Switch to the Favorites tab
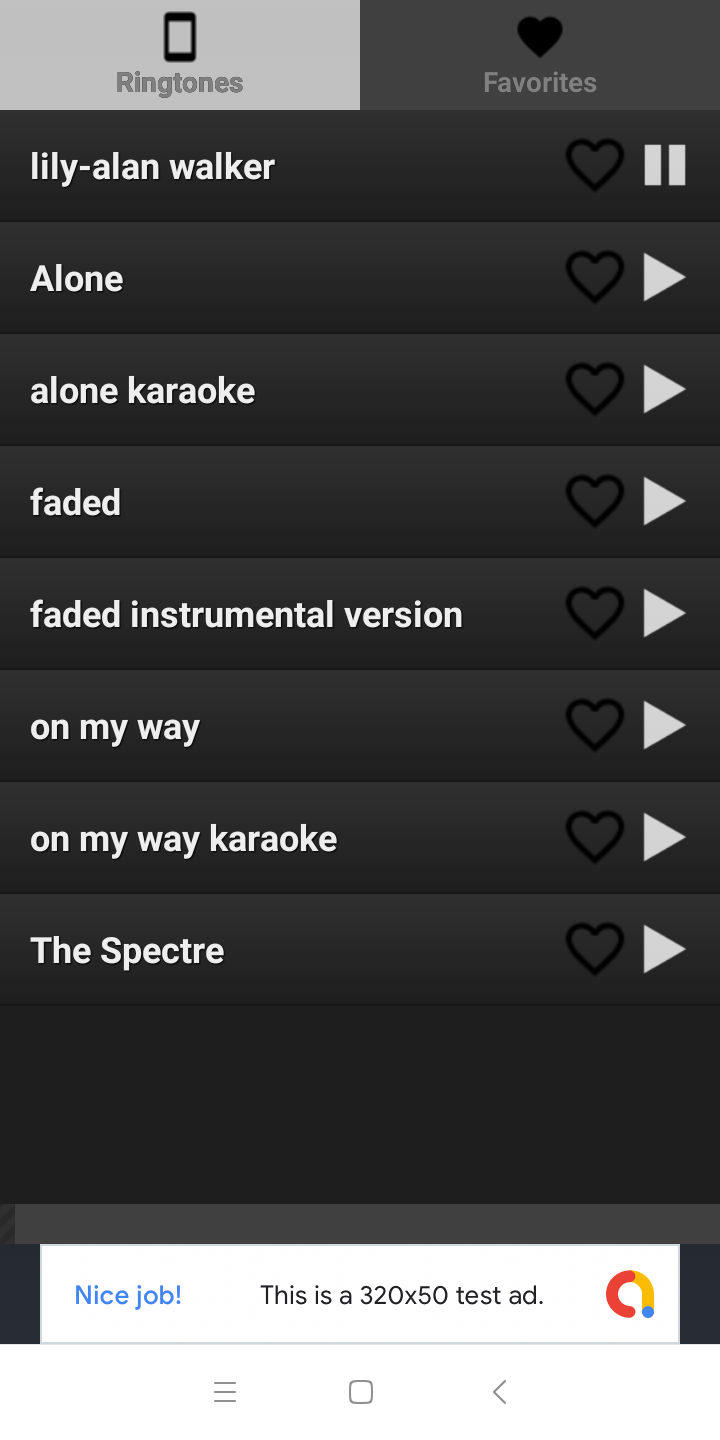 540,55
